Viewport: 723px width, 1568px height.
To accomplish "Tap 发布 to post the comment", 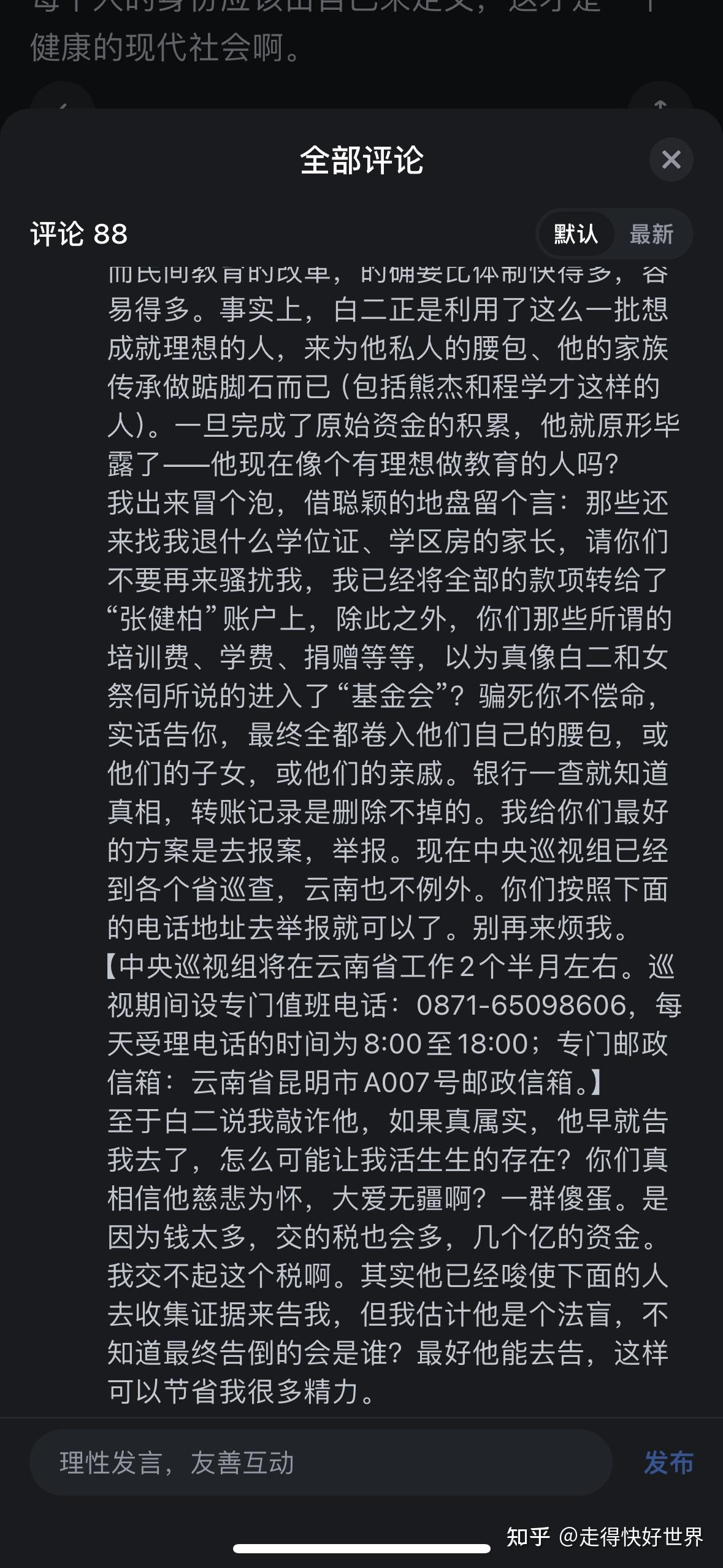I will coord(668,1463).
